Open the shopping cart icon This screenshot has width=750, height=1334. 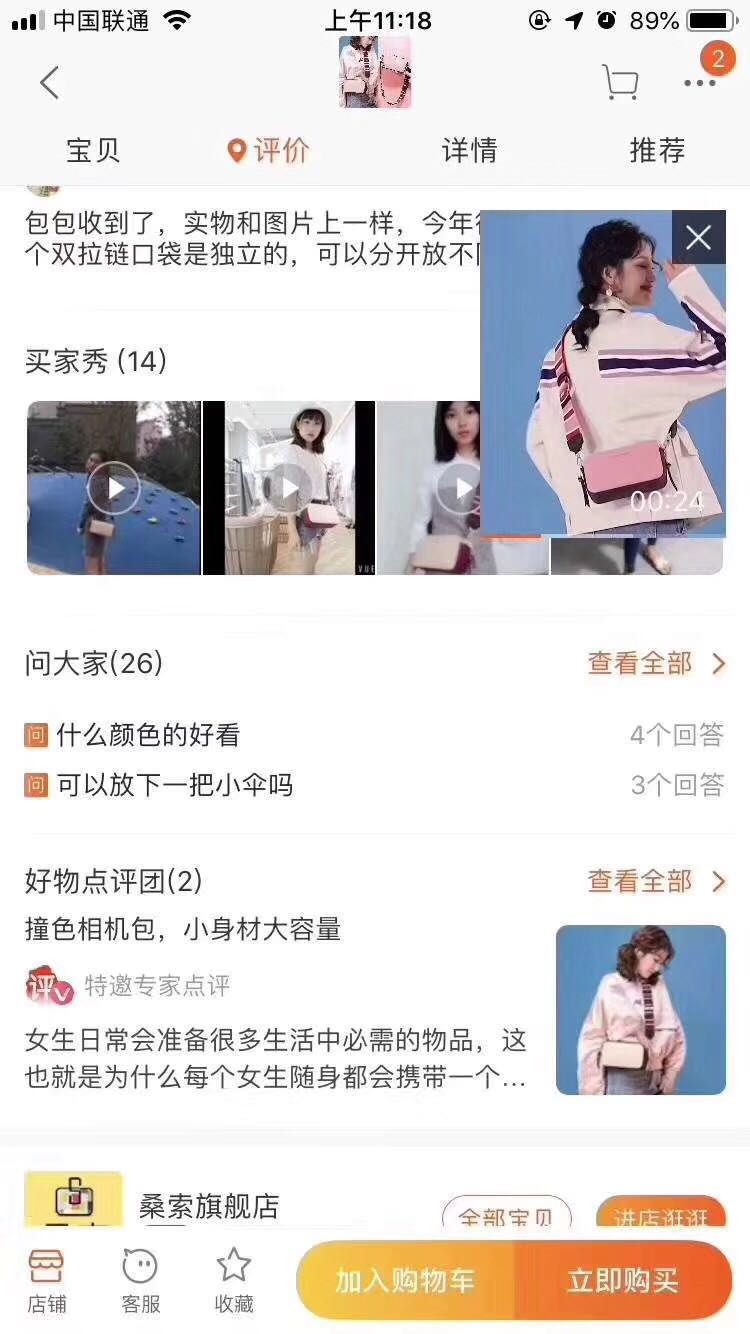click(x=620, y=83)
